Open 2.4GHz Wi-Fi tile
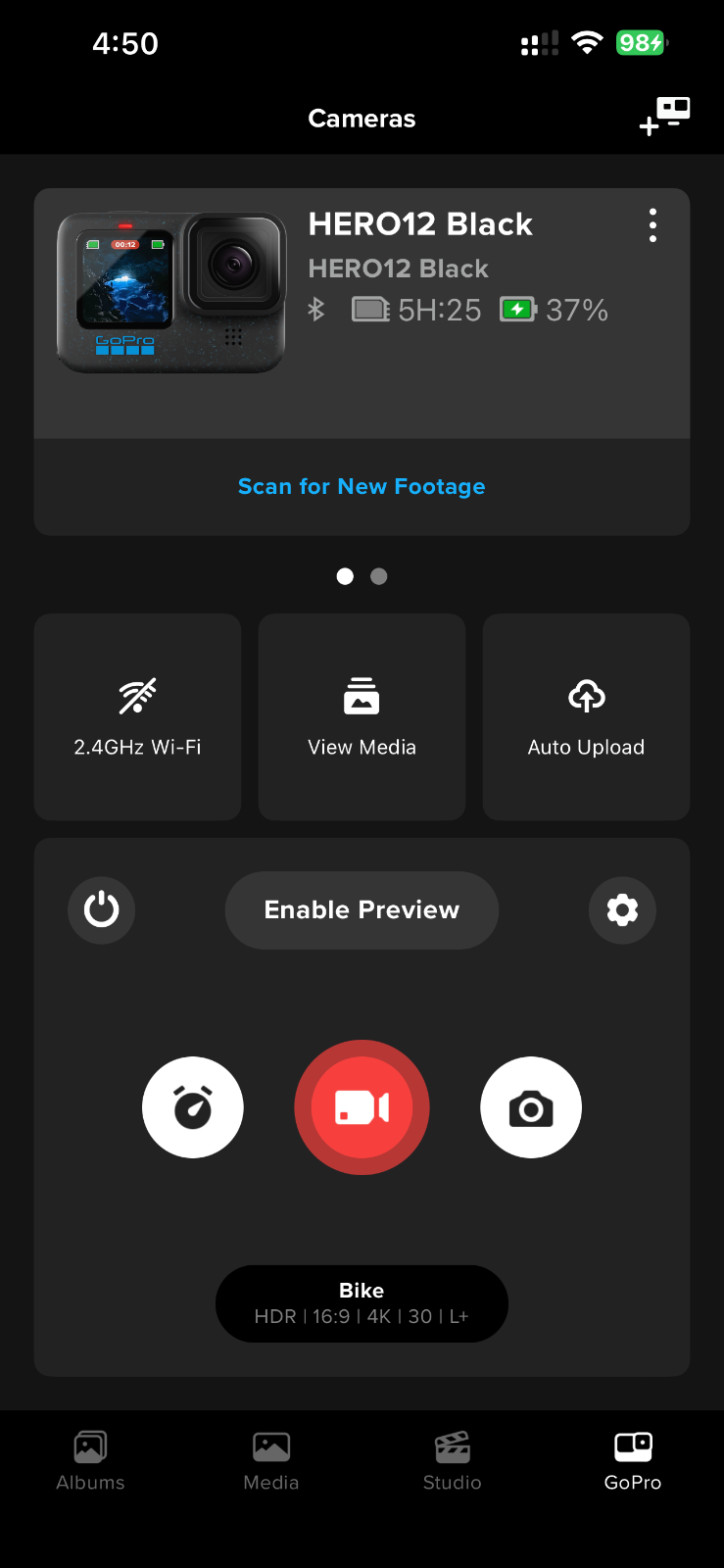Image resolution: width=724 pixels, height=1568 pixels. (137, 717)
